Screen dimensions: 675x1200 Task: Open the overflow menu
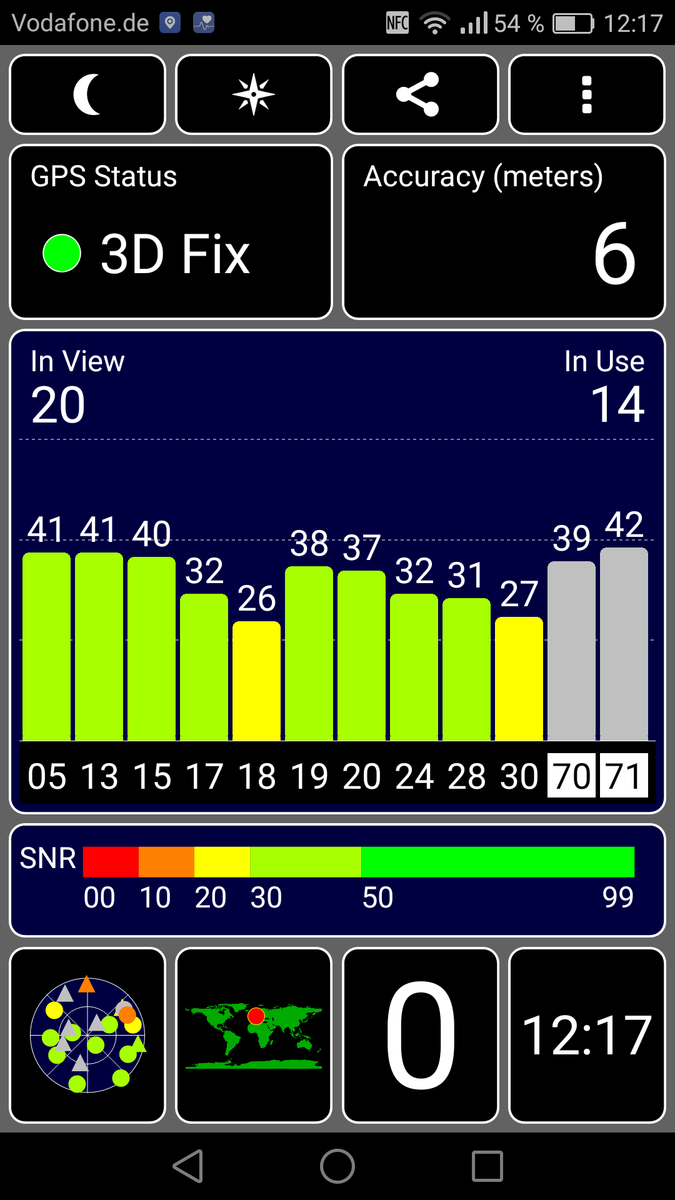pos(586,95)
